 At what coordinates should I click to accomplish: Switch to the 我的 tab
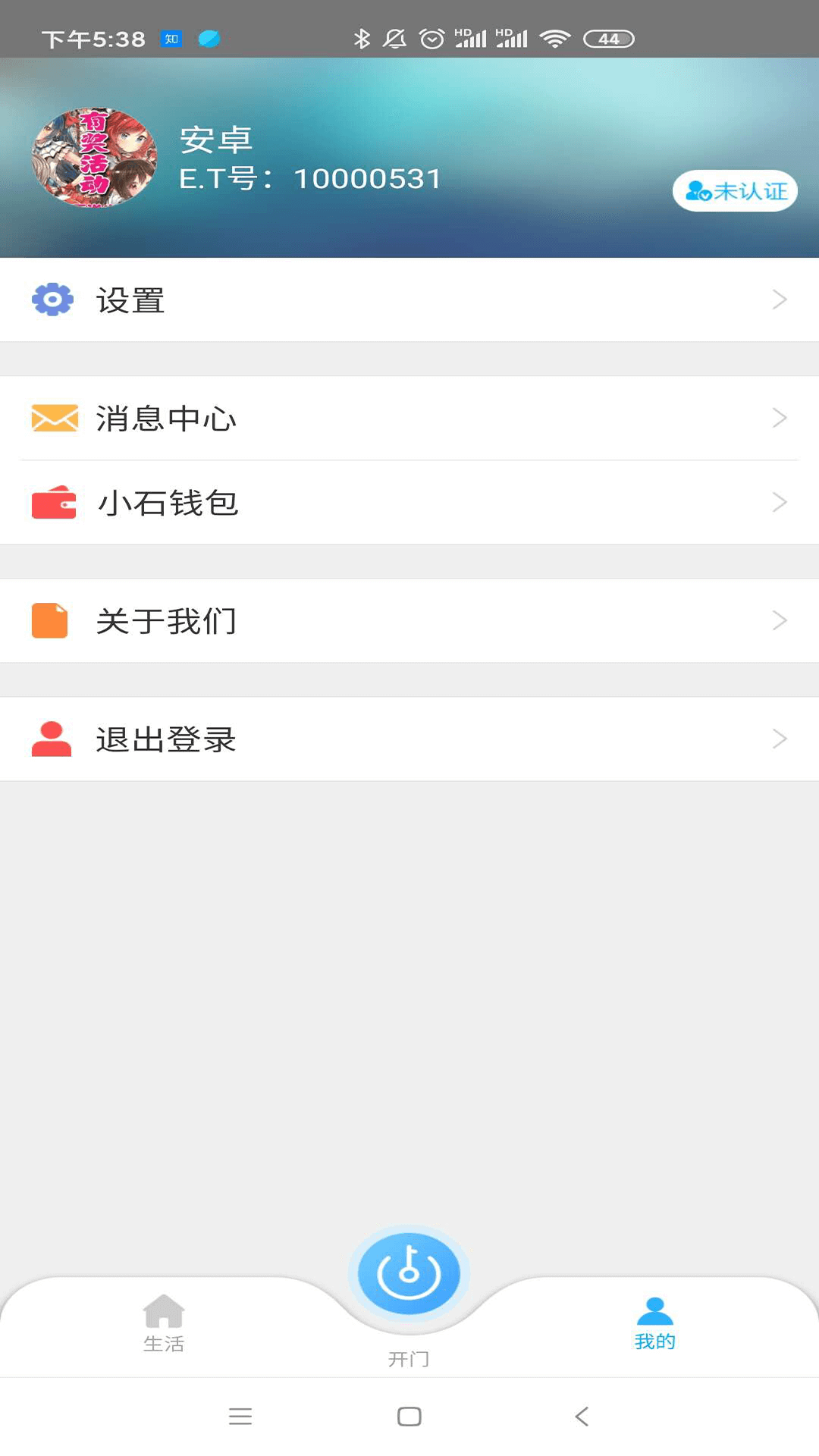[x=654, y=1327]
